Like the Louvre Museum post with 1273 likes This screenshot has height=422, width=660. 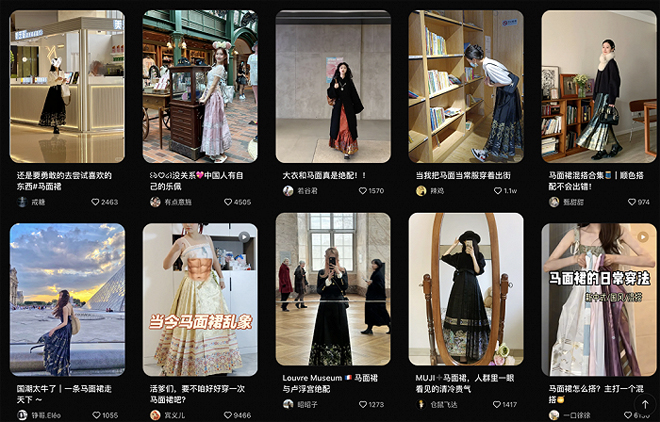[x=362, y=405]
